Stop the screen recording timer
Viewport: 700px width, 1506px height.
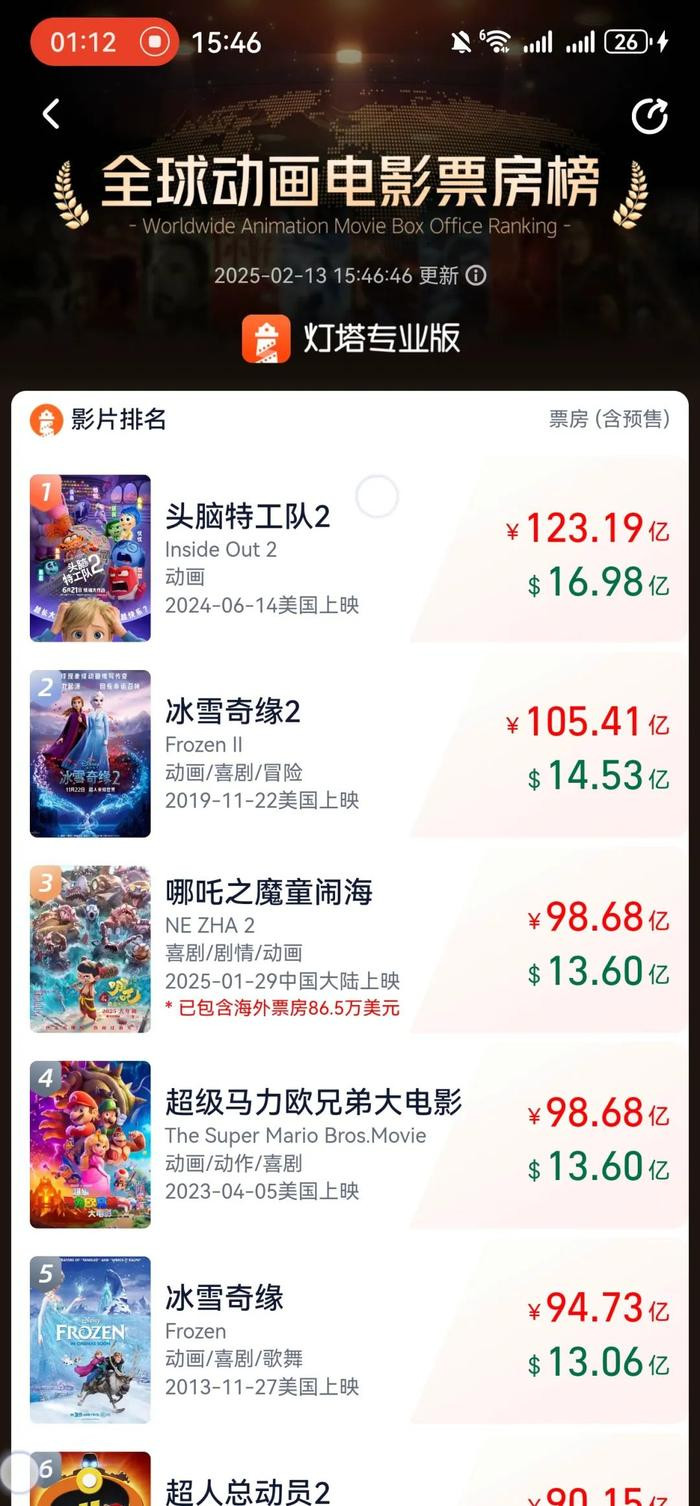pos(154,42)
